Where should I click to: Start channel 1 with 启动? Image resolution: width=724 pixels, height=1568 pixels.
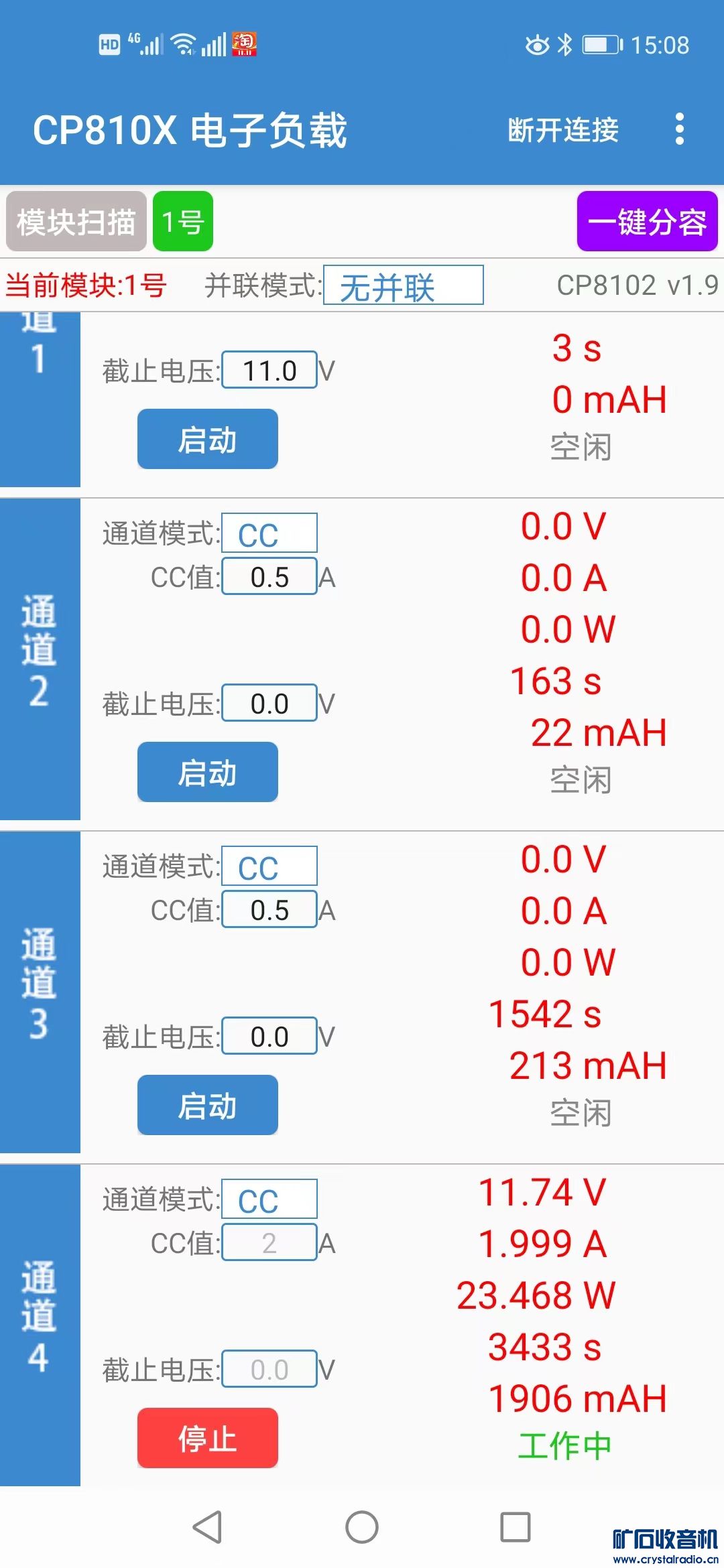click(208, 440)
